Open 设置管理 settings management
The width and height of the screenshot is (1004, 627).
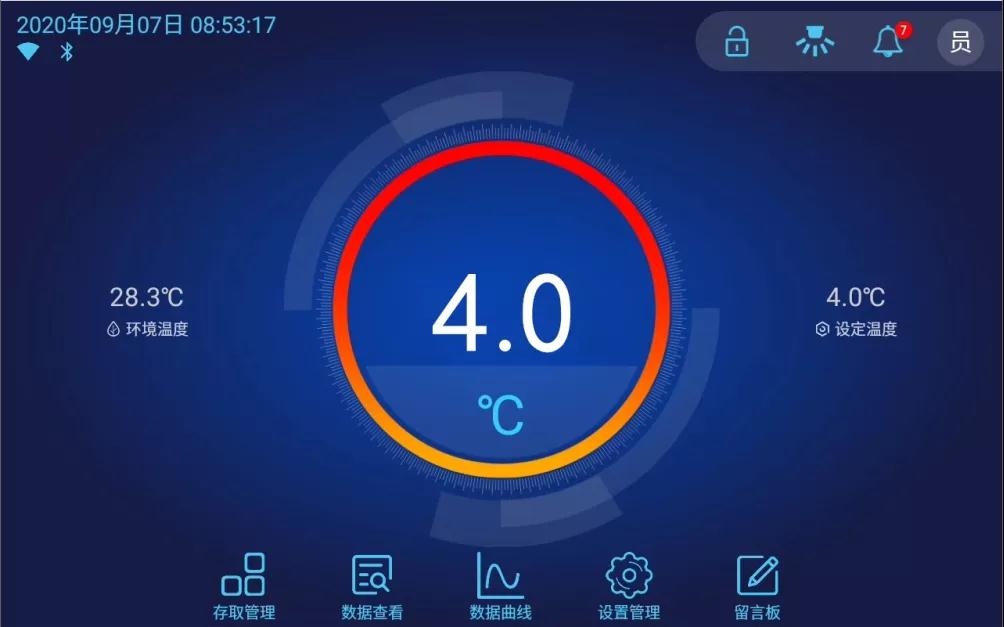tap(629, 587)
